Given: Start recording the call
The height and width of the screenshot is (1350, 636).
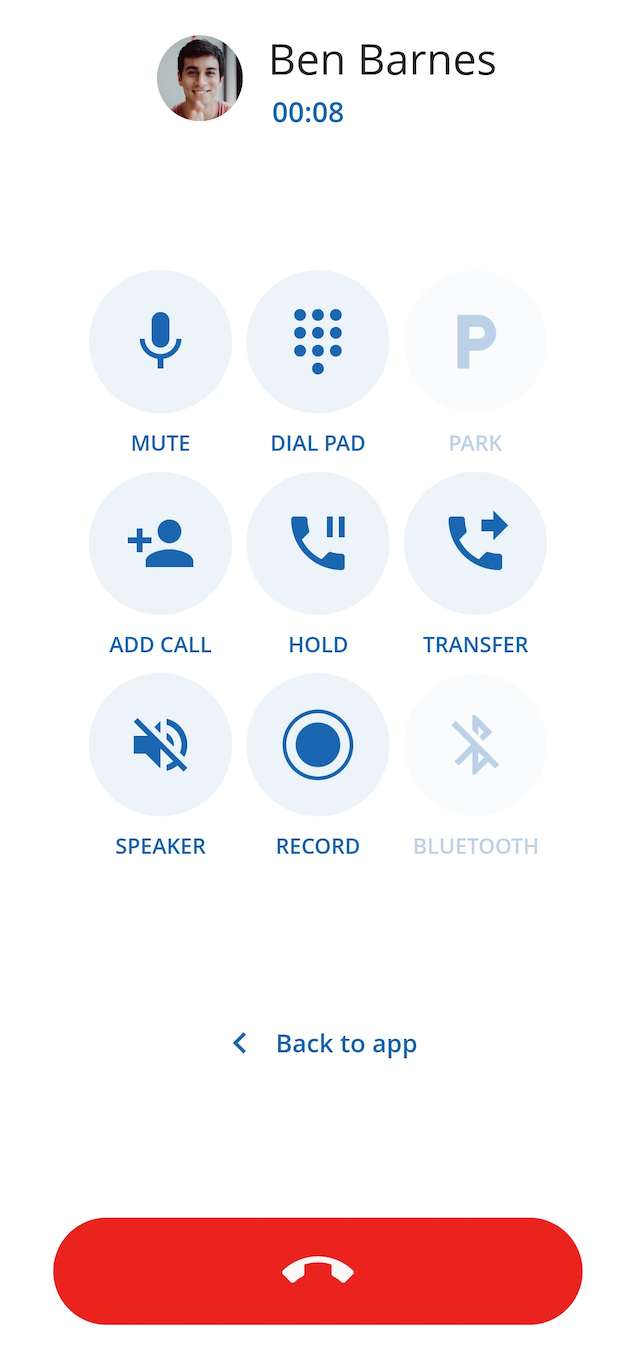Looking at the screenshot, I should coord(318,744).
